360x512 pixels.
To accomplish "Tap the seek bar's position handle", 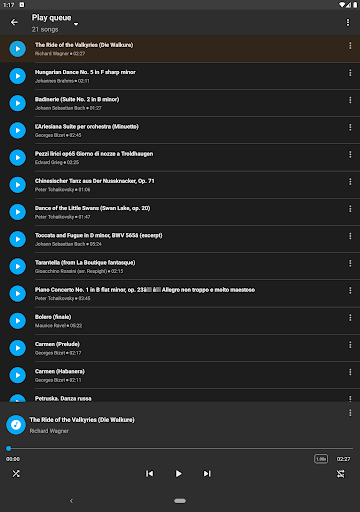I will point(9,449).
